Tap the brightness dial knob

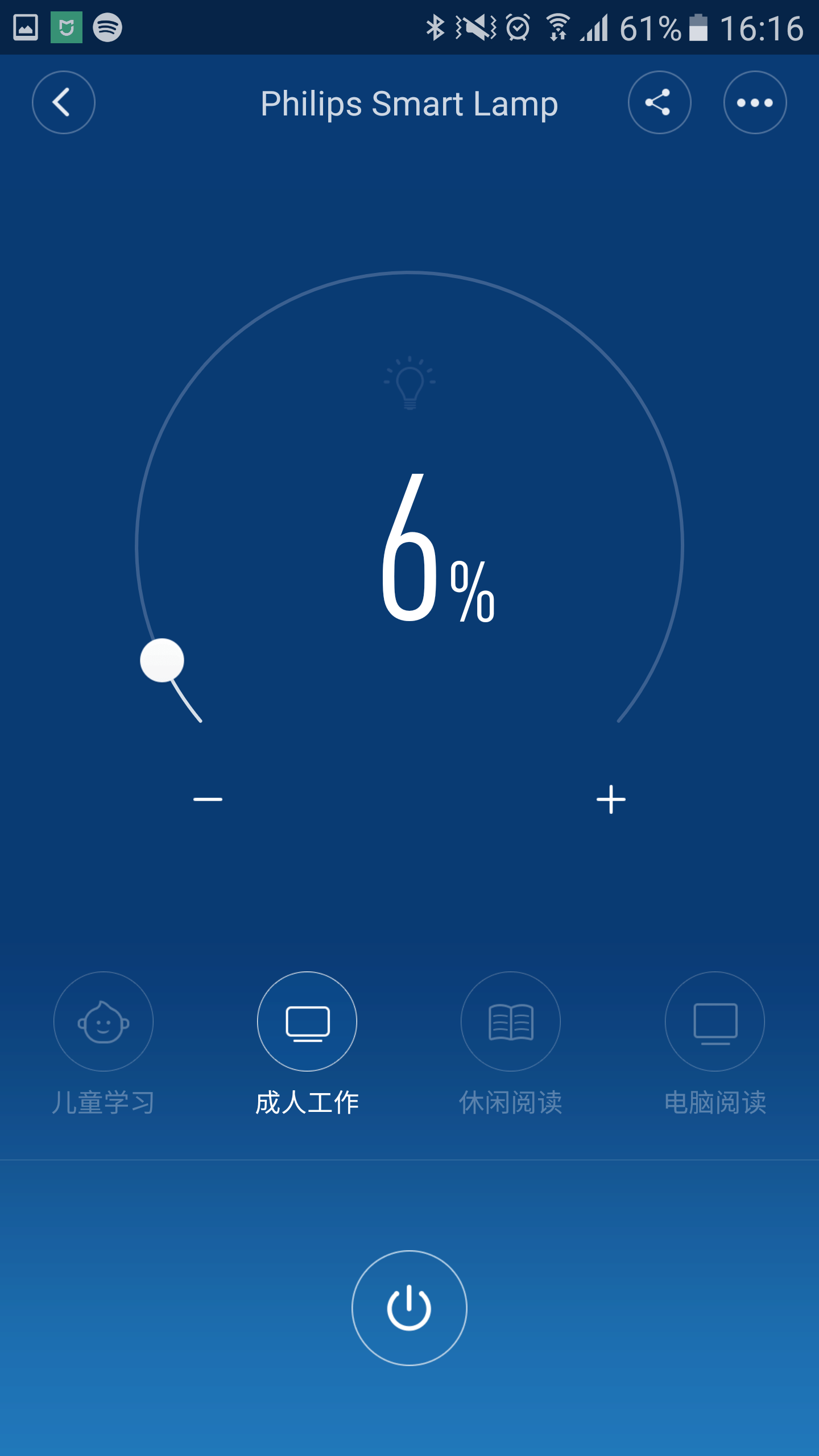pyautogui.click(x=162, y=660)
